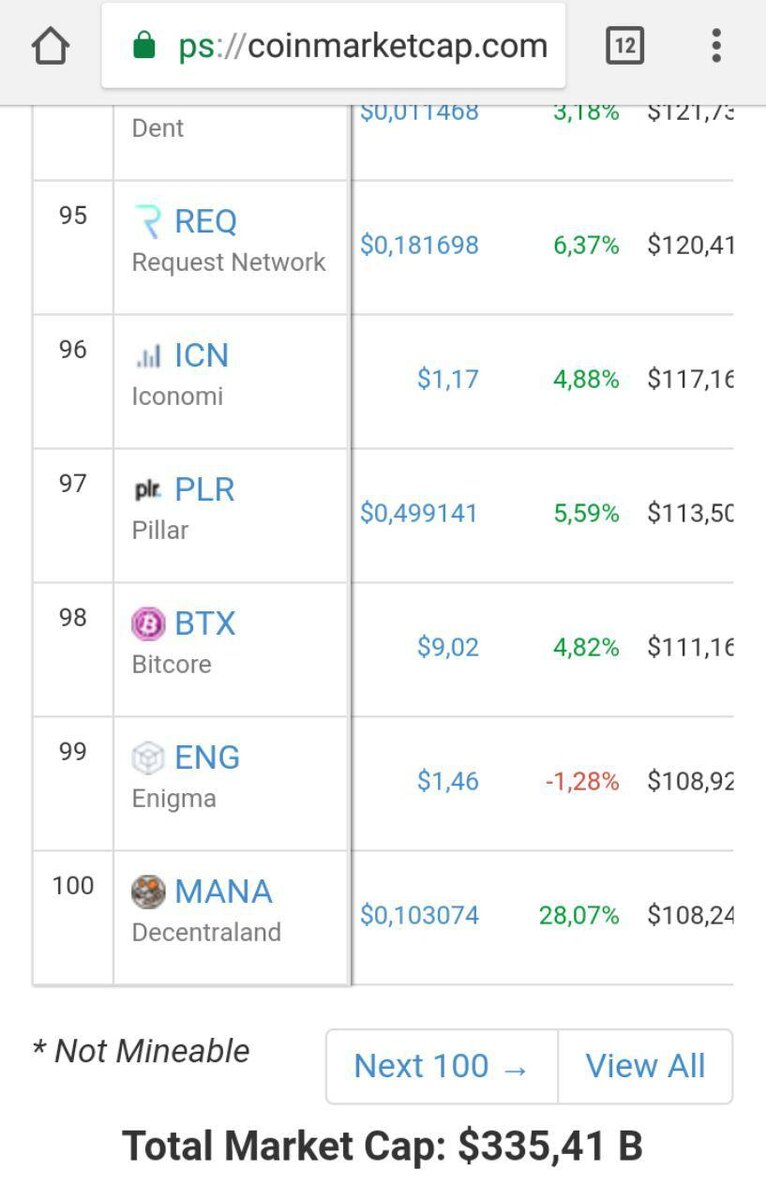Open the REQ Request Network coin page
Image resolution: width=766 pixels, height=1200 pixels.
click(x=205, y=221)
